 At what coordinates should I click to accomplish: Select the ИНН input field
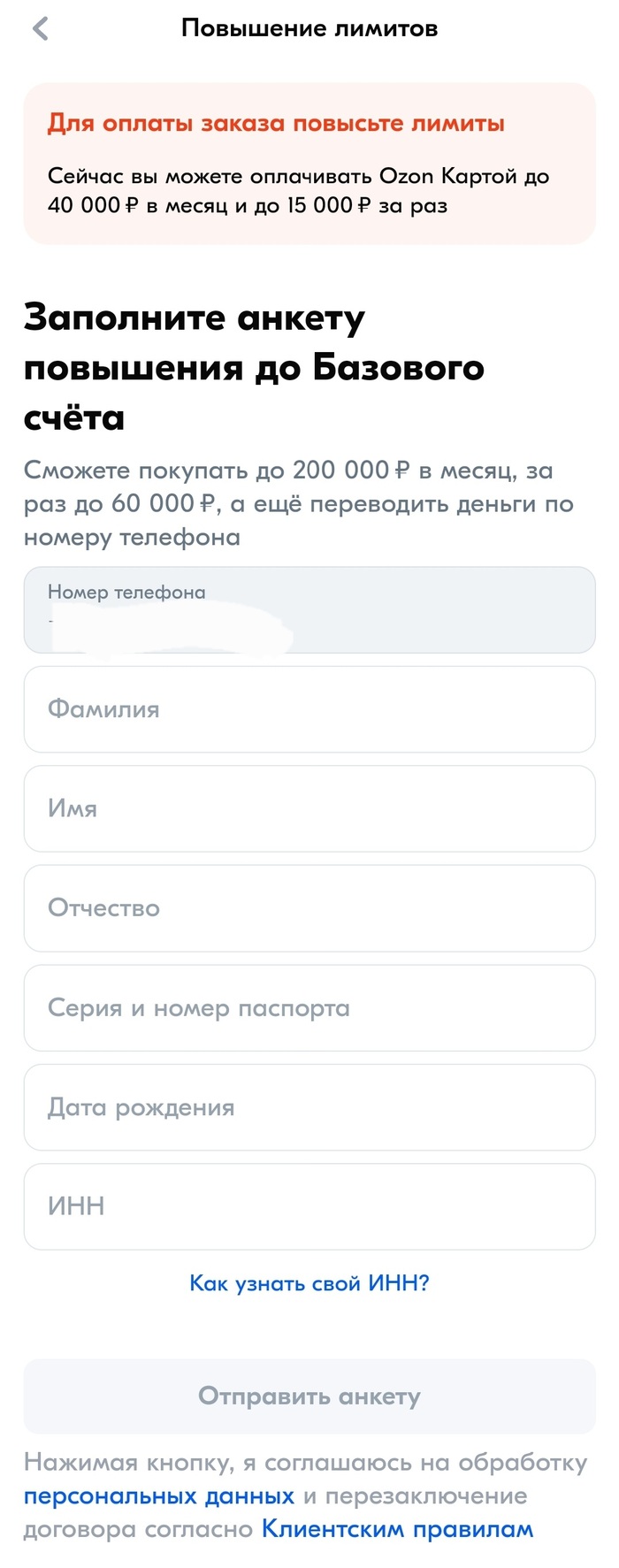(x=309, y=1206)
